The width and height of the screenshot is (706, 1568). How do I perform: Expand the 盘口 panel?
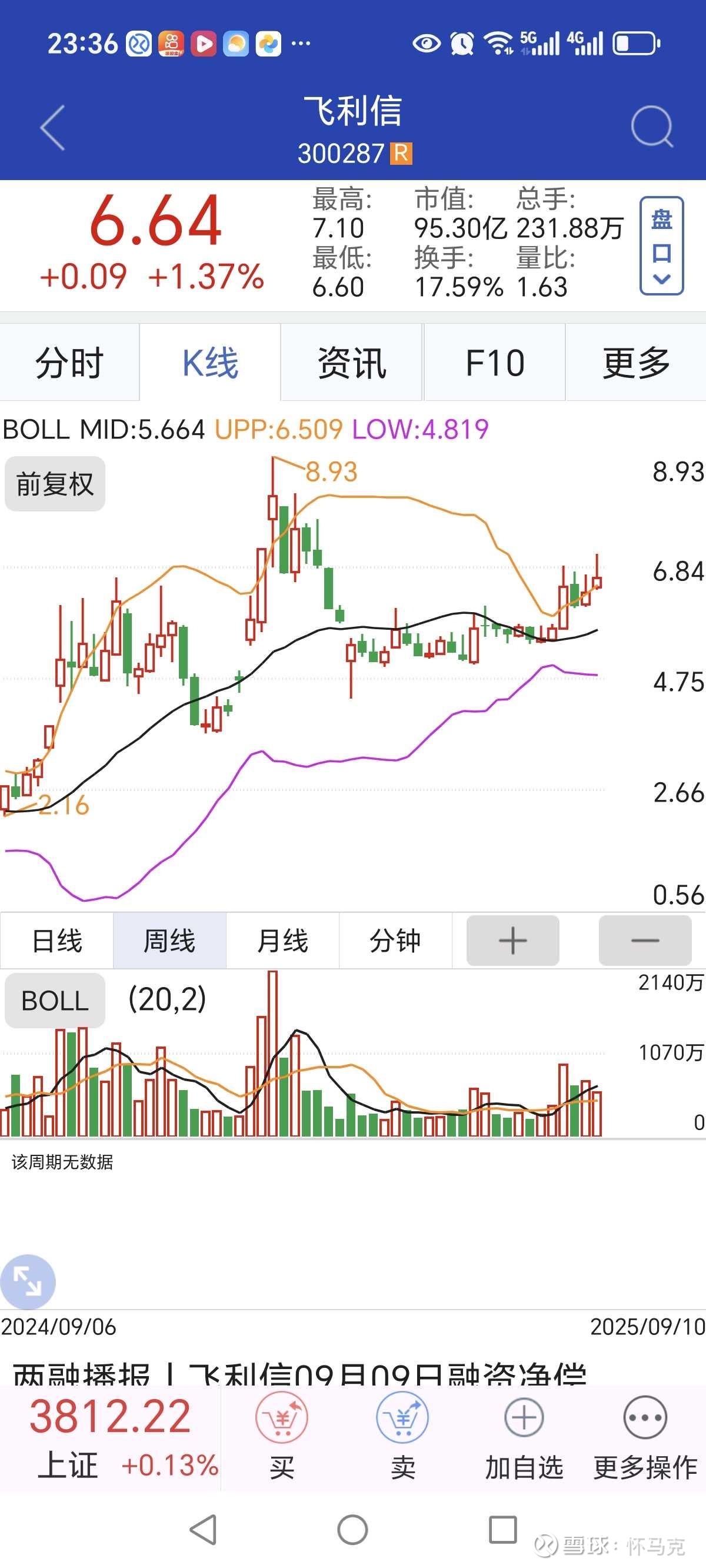661,246
